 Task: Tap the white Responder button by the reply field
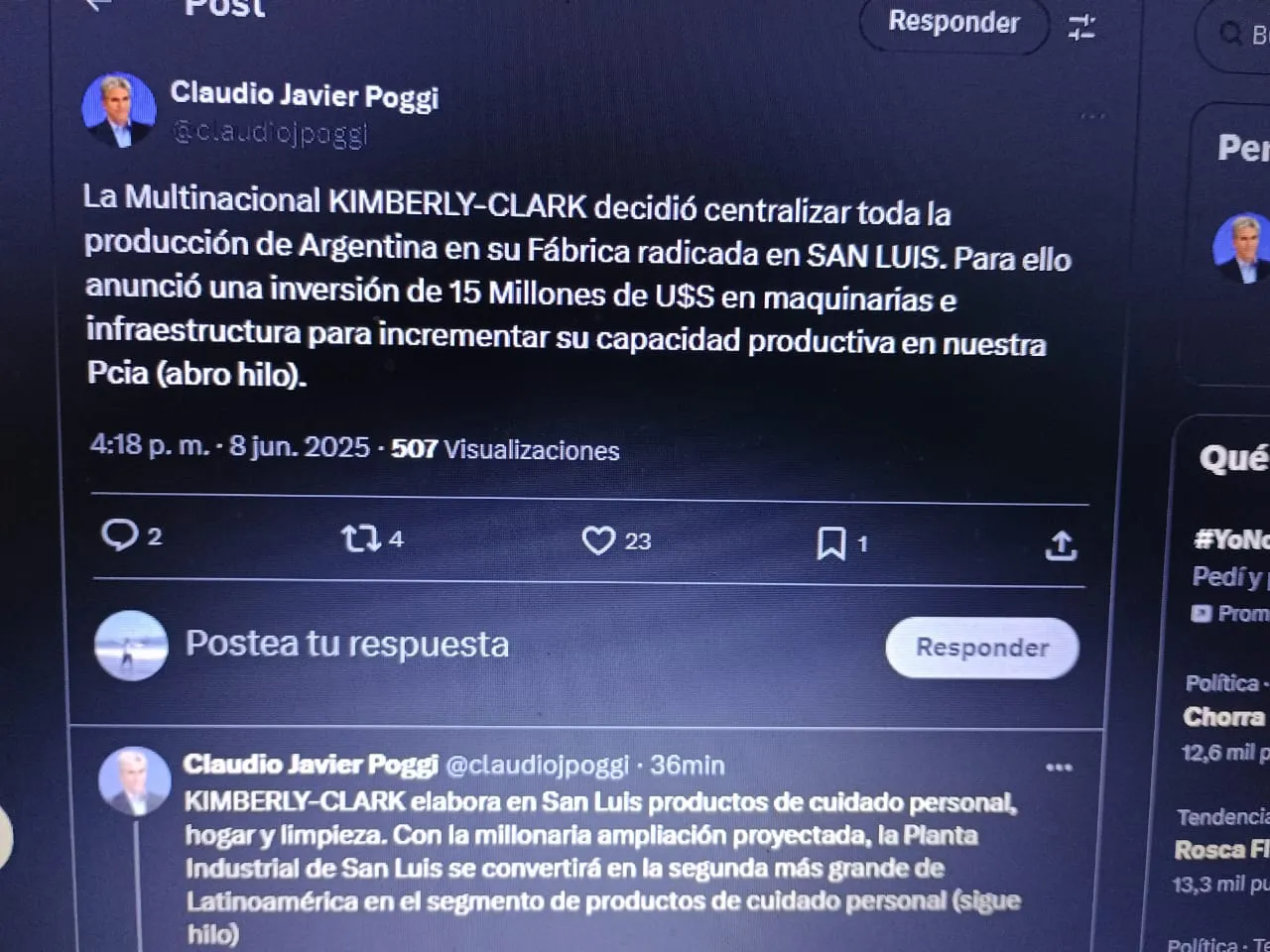[981, 648]
